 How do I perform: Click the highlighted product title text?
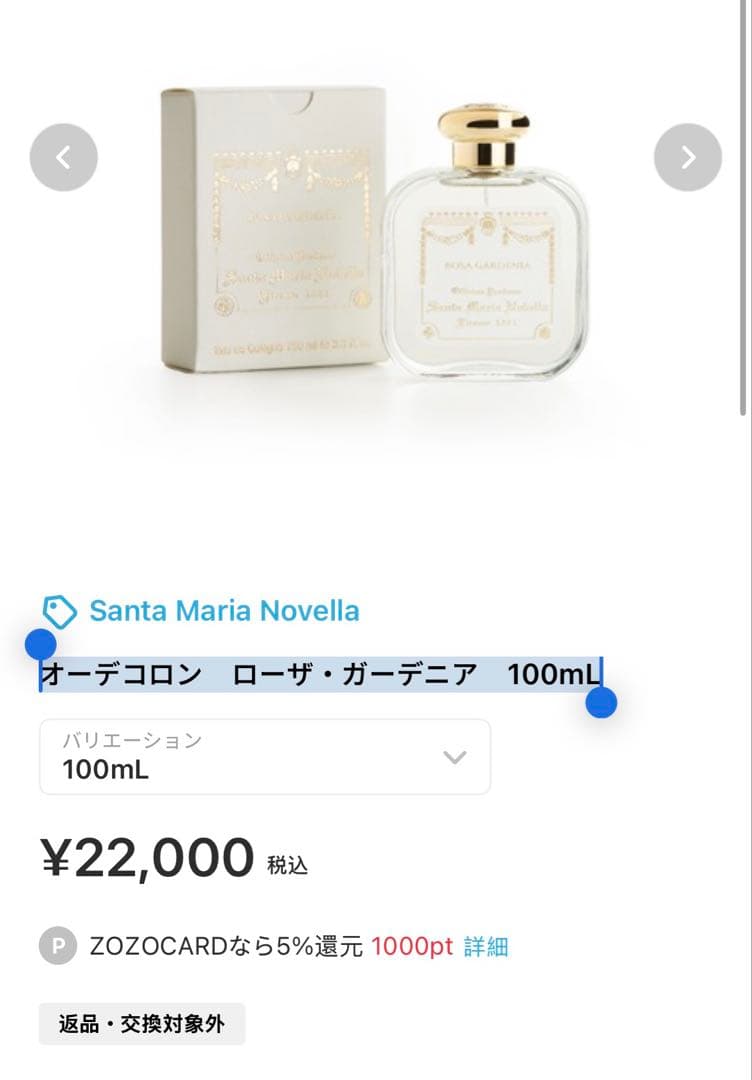click(320, 674)
